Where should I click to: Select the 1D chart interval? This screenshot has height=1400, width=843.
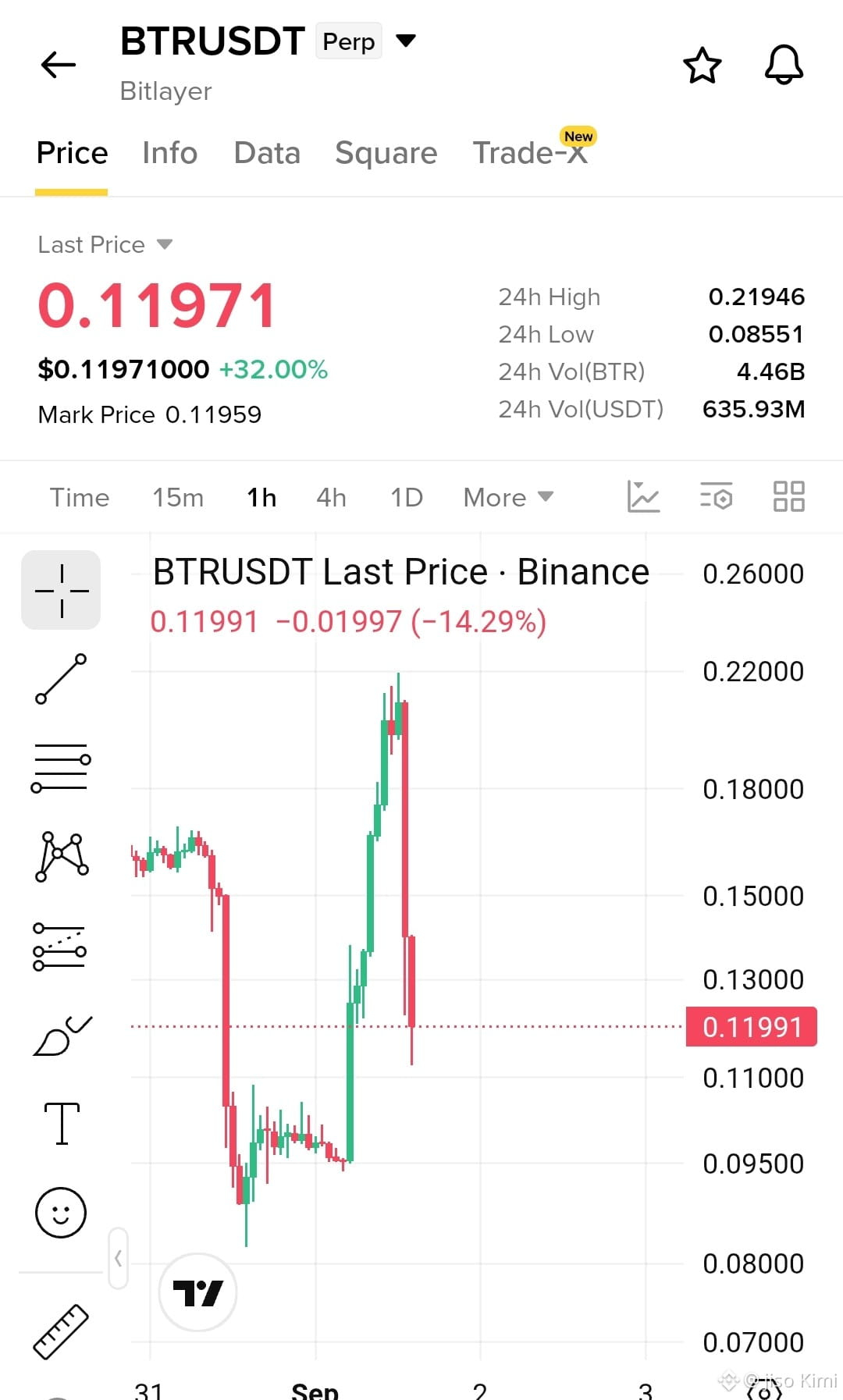[x=407, y=497]
